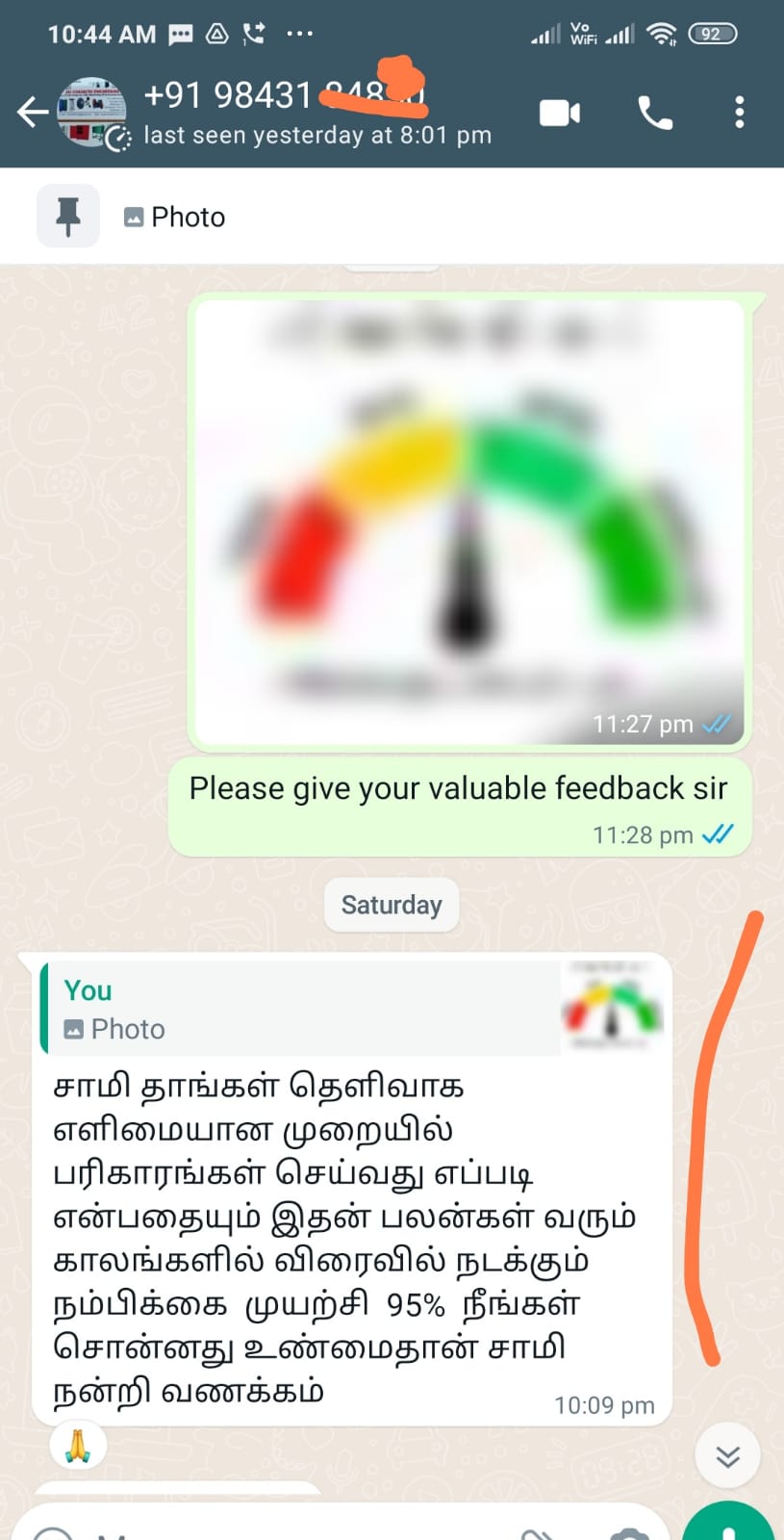Start a voice call with this contact
This screenshot has width=784, height=1540.
click(x=655, y=113)
